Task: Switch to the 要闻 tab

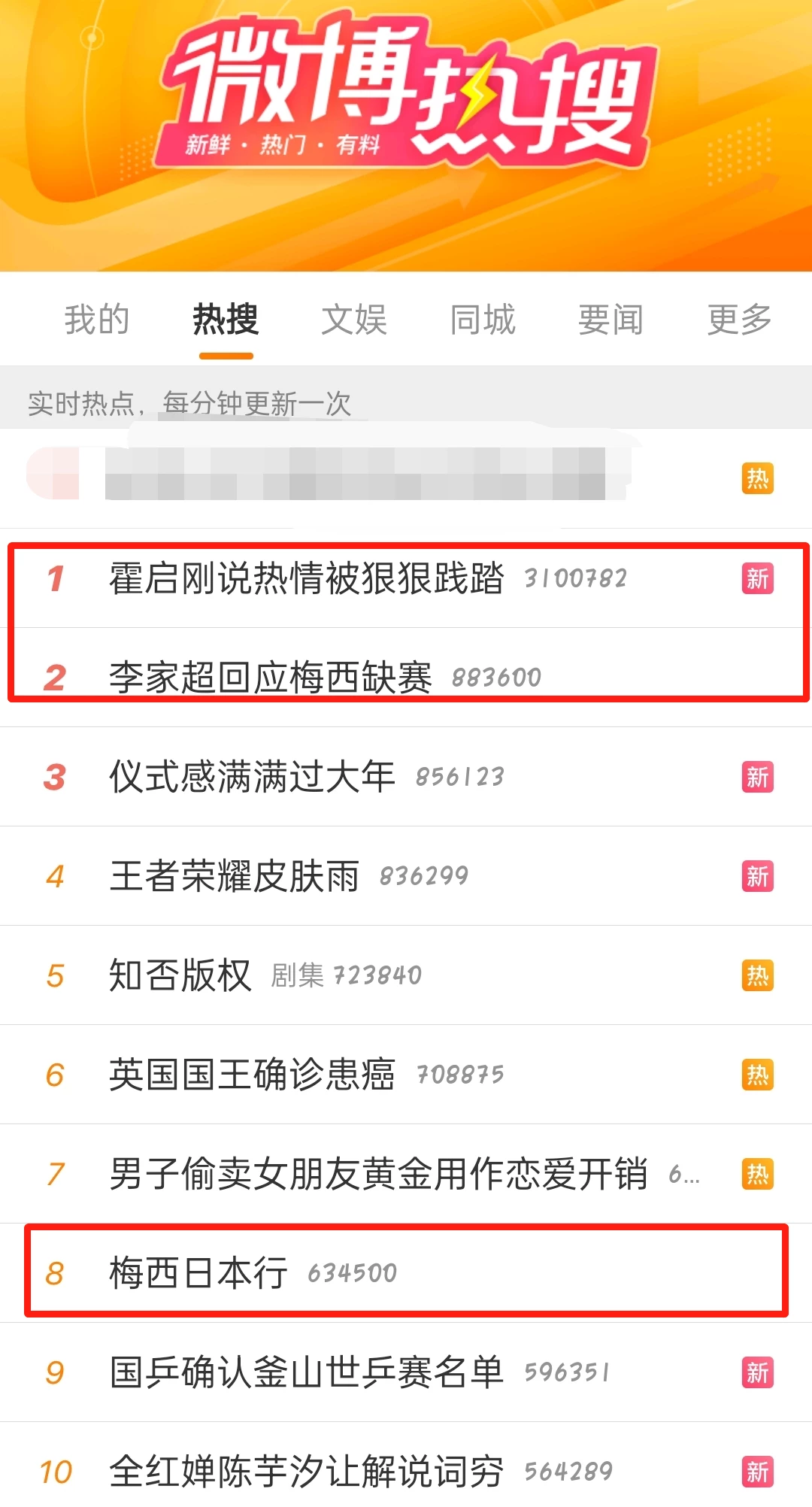Action: click(x=611, y=320)
